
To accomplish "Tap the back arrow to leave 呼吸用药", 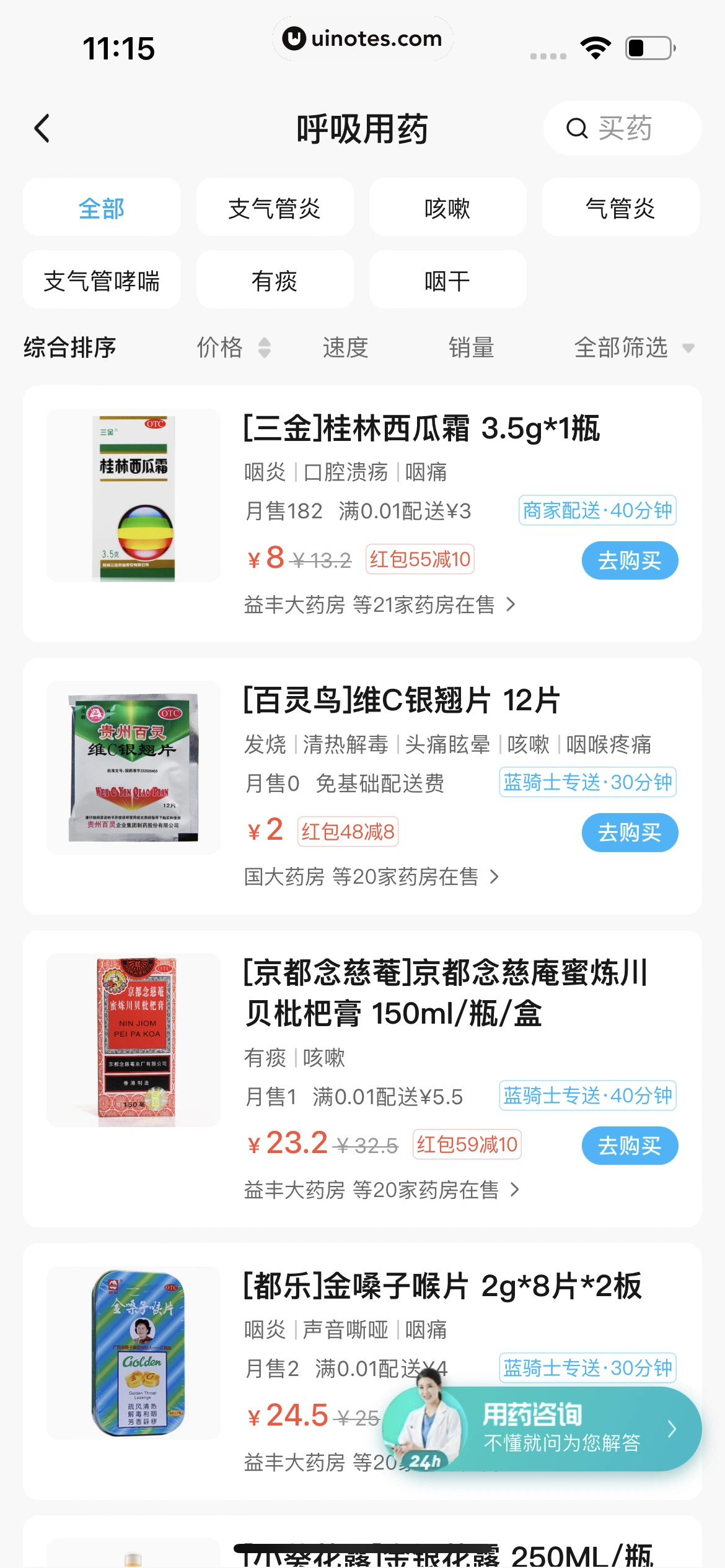I will point(42,129).
